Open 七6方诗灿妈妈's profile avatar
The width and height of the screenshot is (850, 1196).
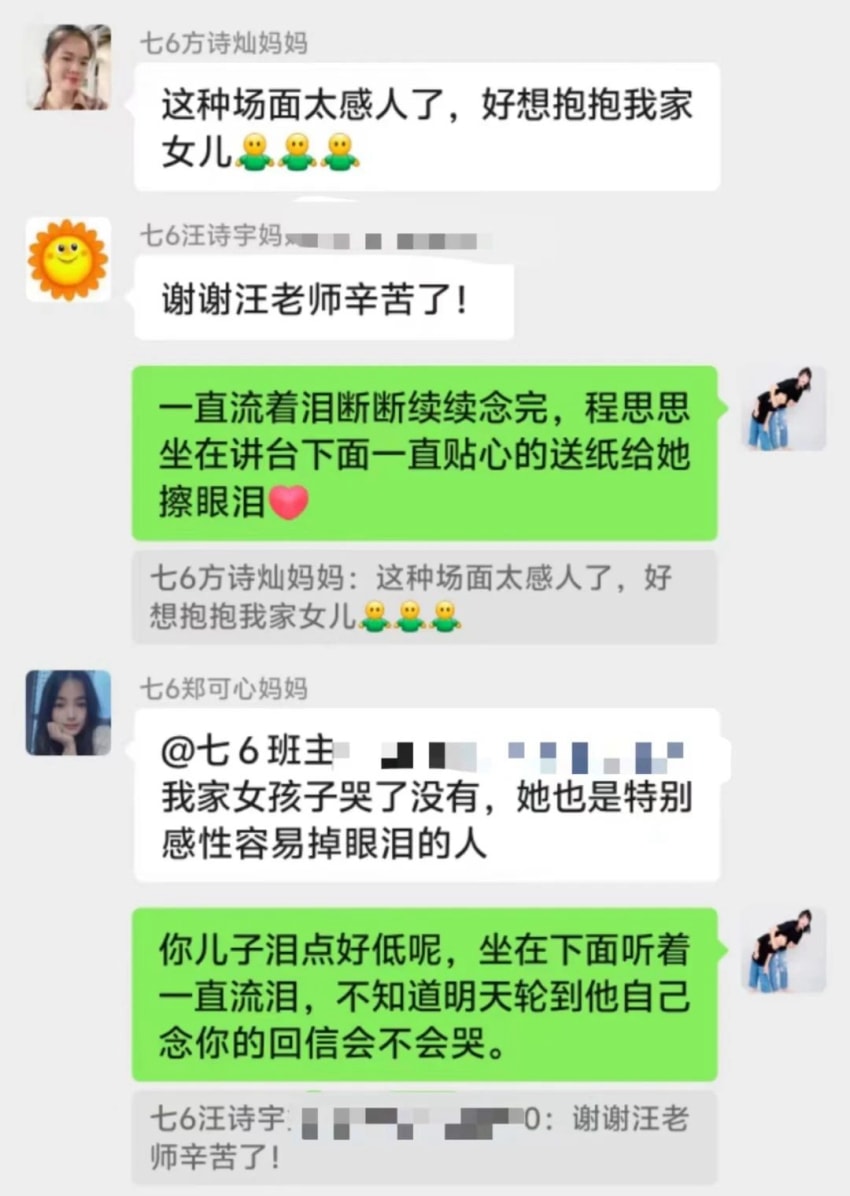point(68,67)
